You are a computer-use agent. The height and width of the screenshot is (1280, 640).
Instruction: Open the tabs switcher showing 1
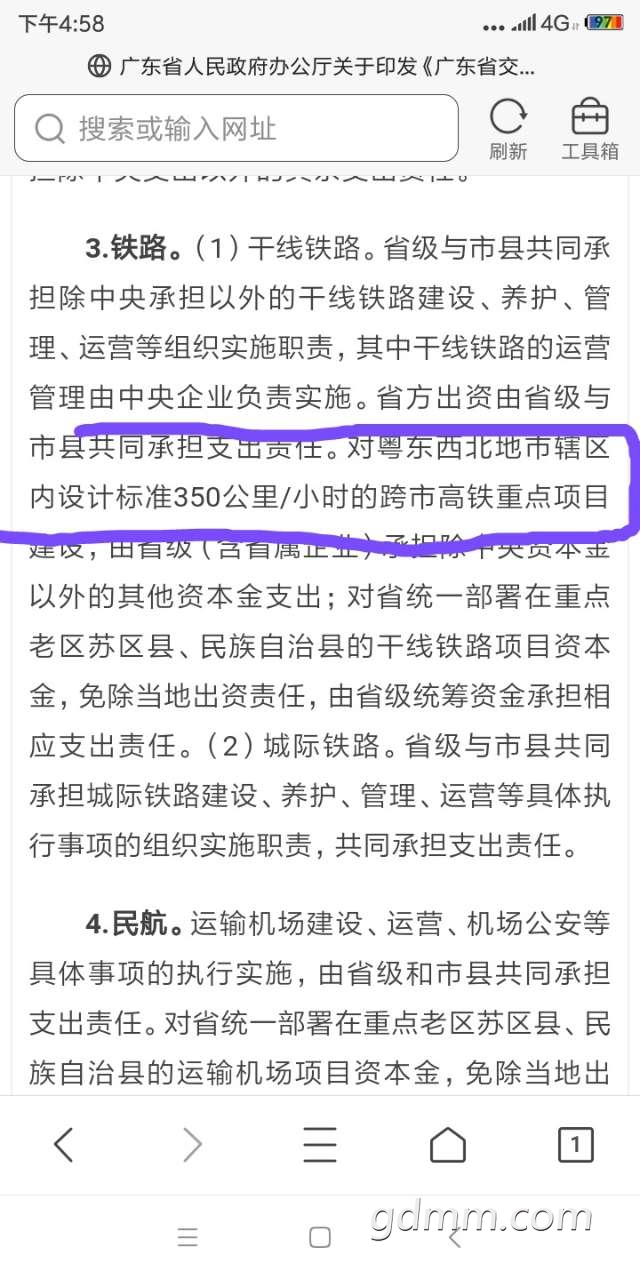pos(575,1144)
